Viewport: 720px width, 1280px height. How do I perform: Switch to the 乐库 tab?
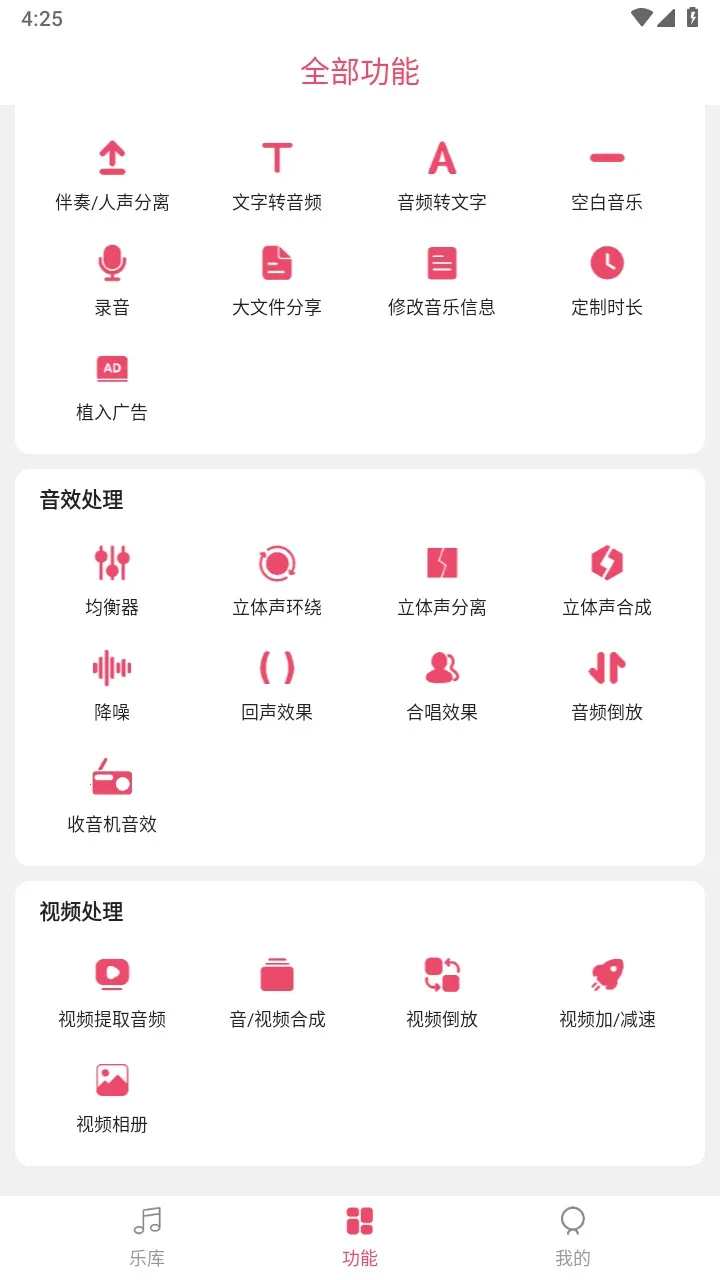click(147, 1237)
